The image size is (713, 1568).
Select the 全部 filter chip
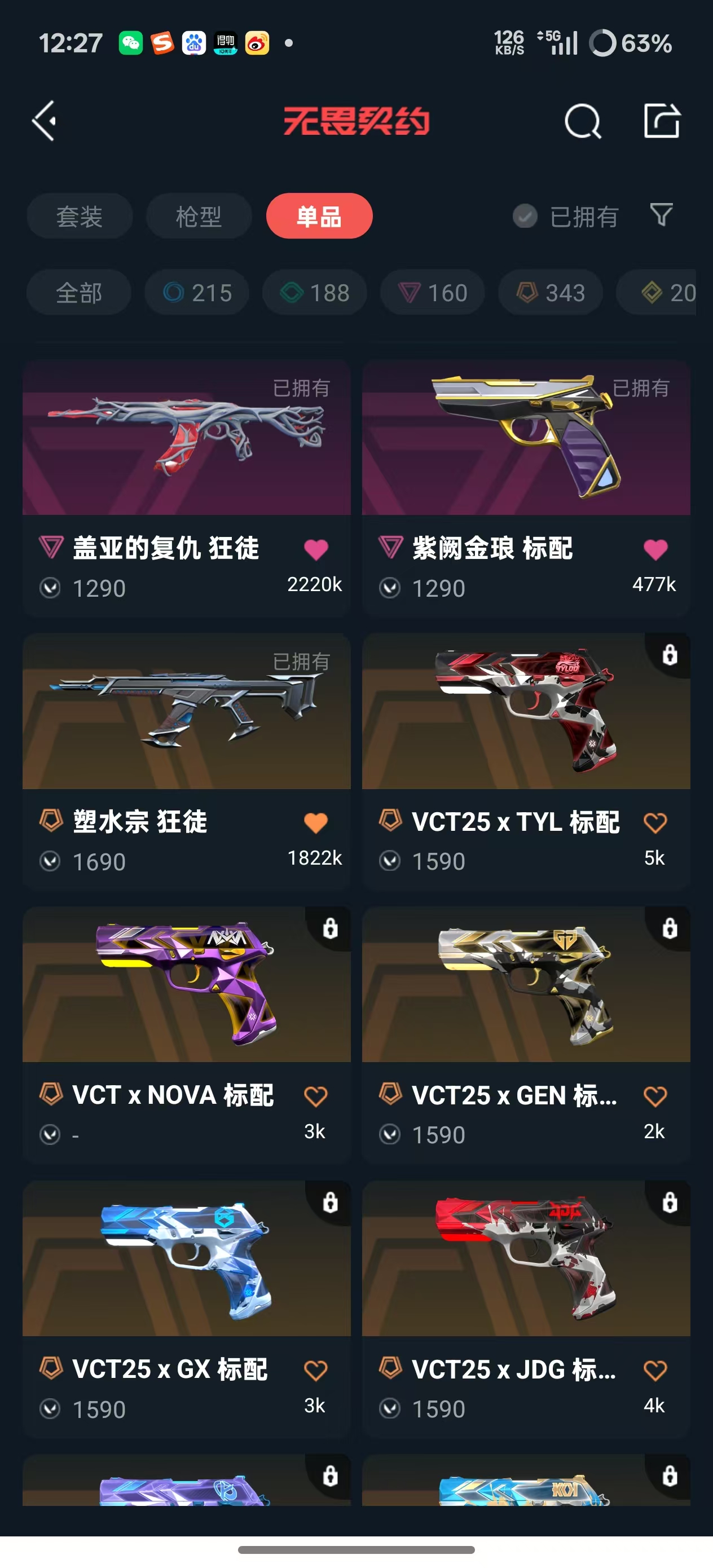pos(79,293)
